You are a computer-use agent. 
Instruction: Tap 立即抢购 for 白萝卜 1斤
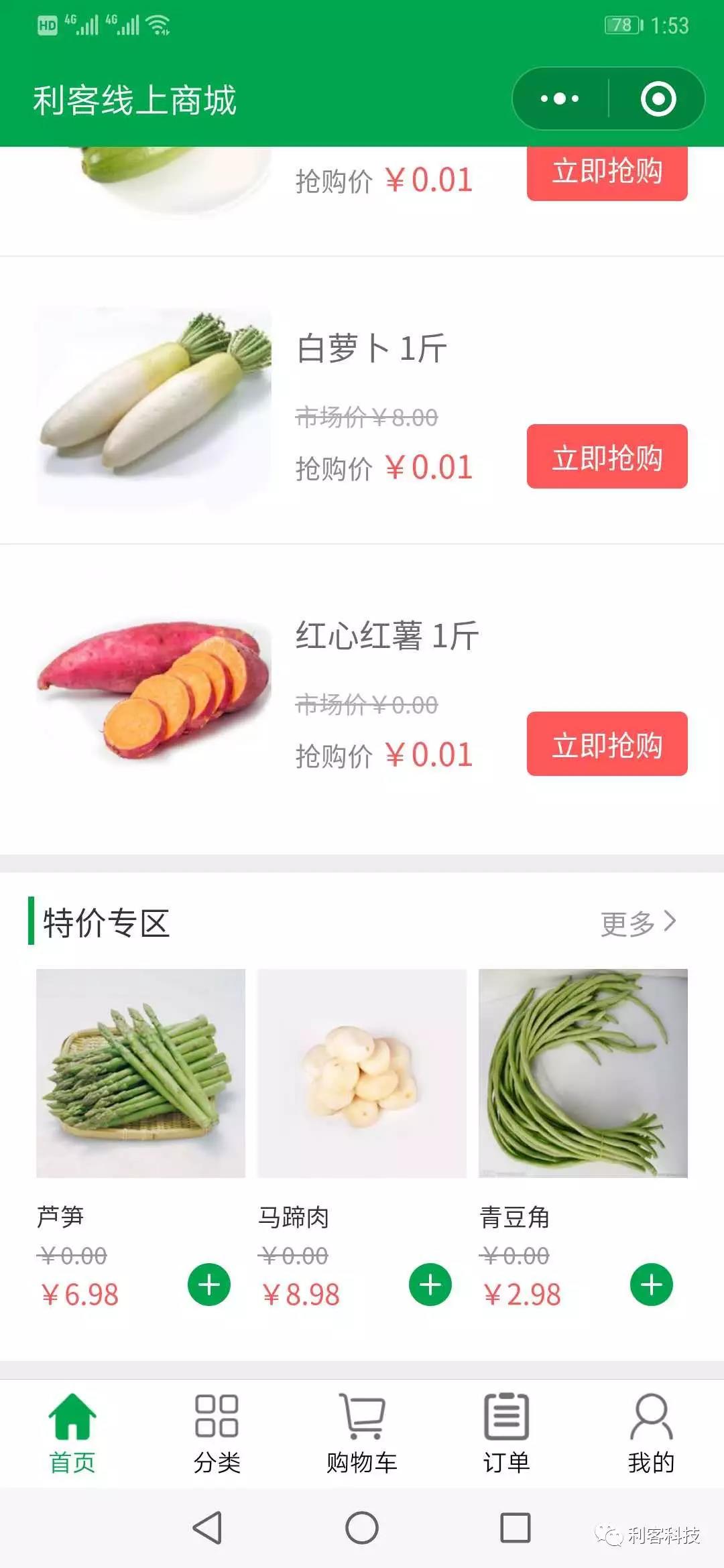coord(607,456)
